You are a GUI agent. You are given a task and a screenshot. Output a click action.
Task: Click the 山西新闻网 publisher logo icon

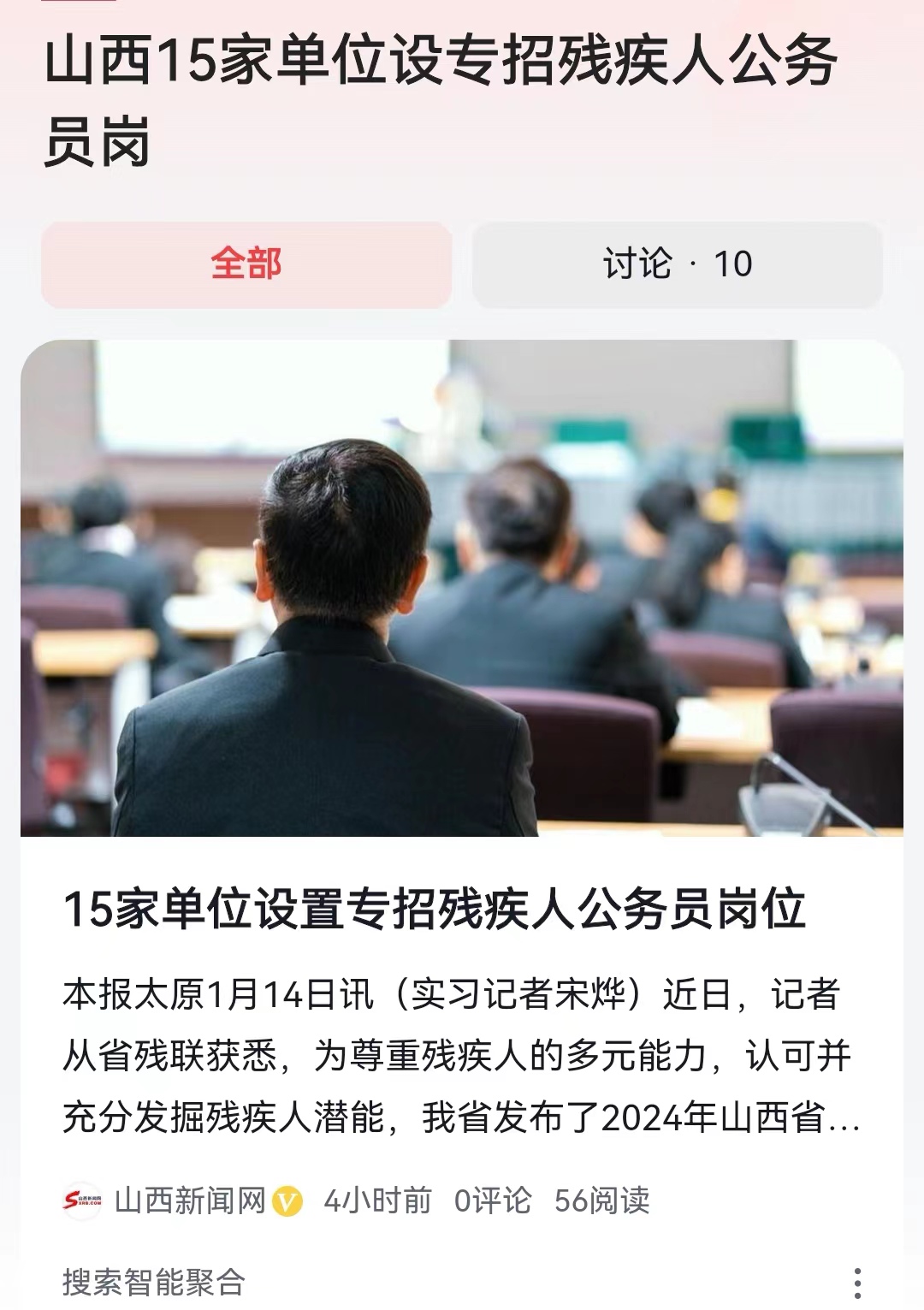point(83,1198)
